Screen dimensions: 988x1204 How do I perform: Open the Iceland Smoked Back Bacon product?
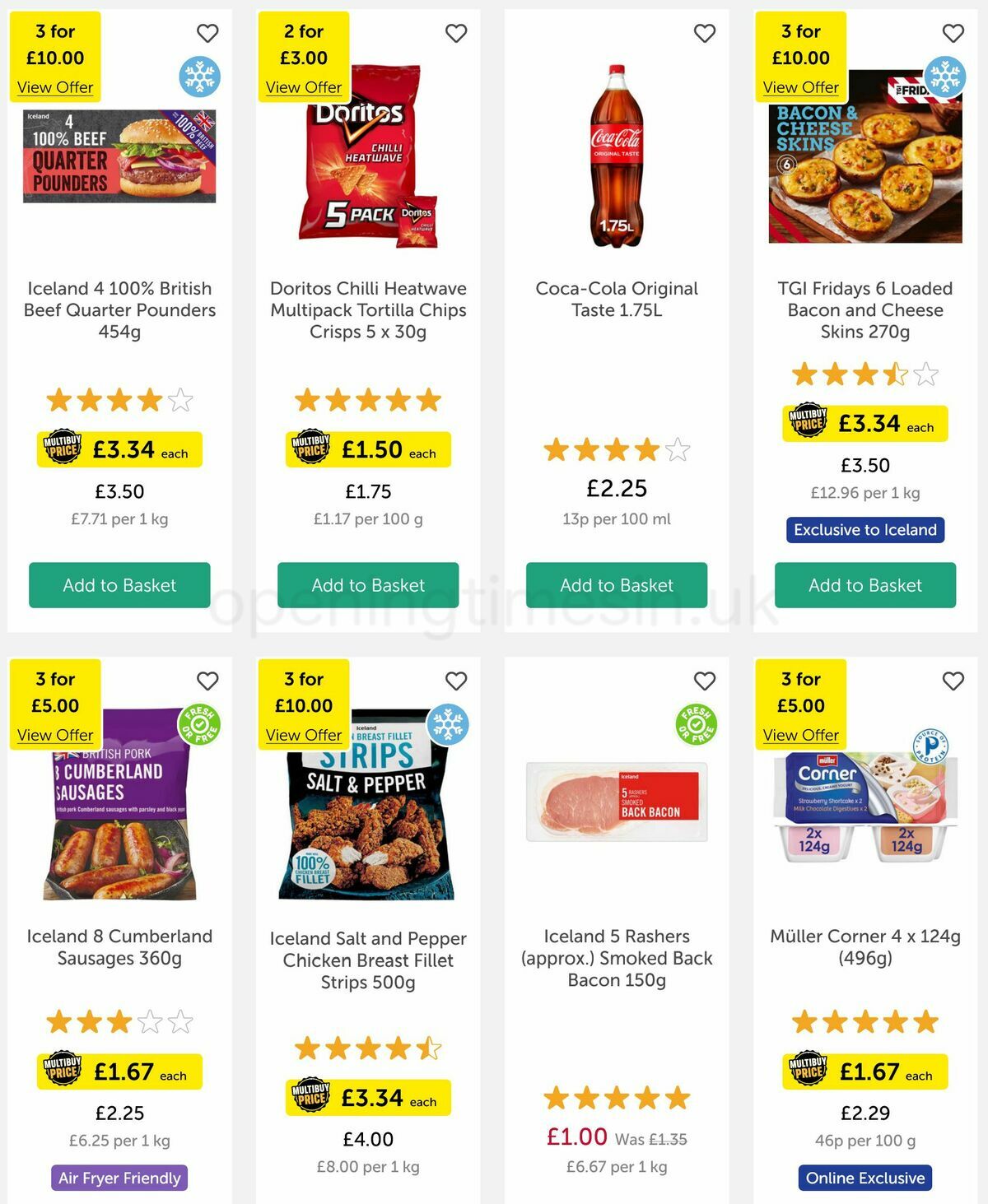tap(617, 958)
